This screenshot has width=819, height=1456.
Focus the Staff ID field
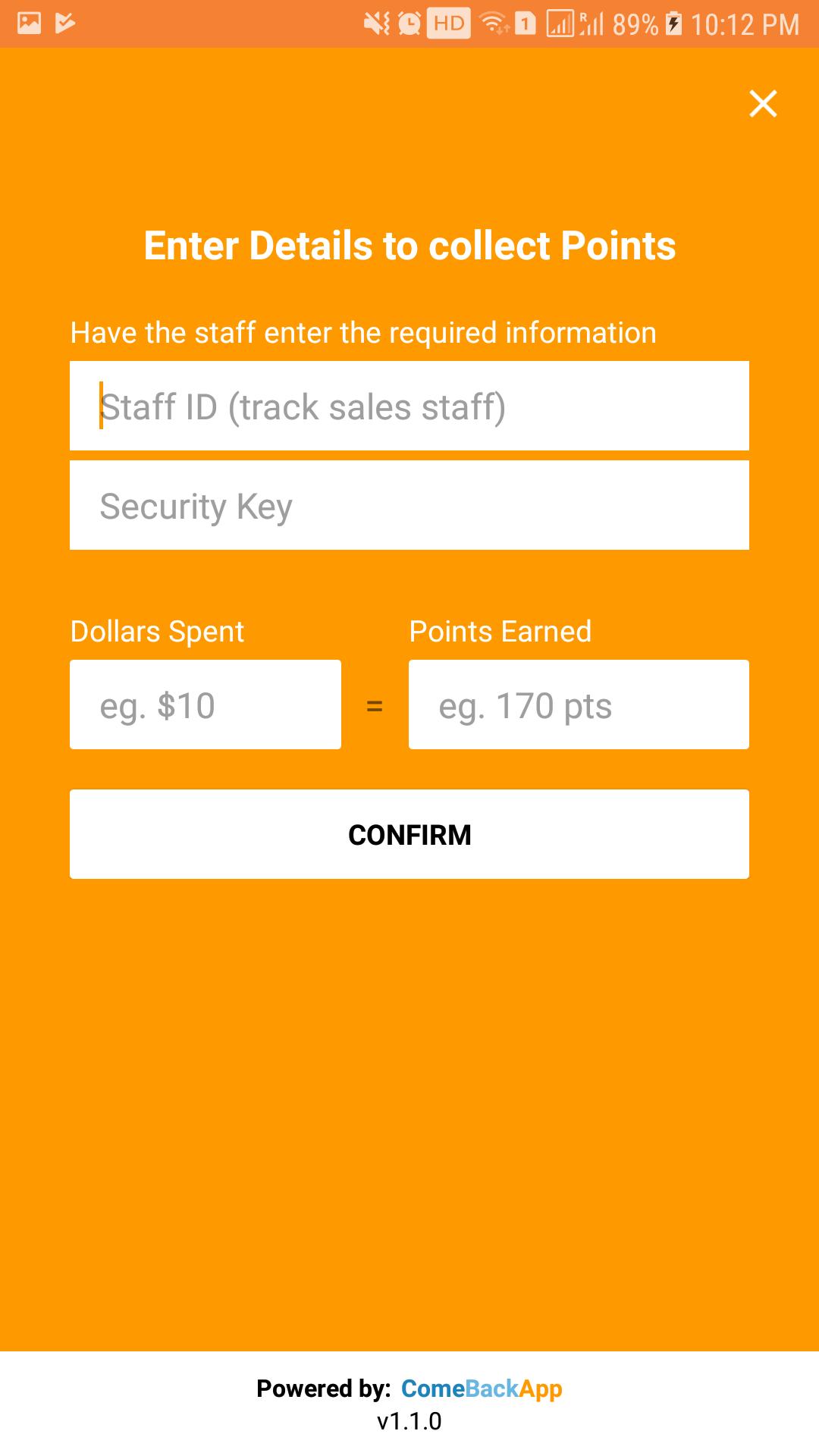[x=409, y=406]
